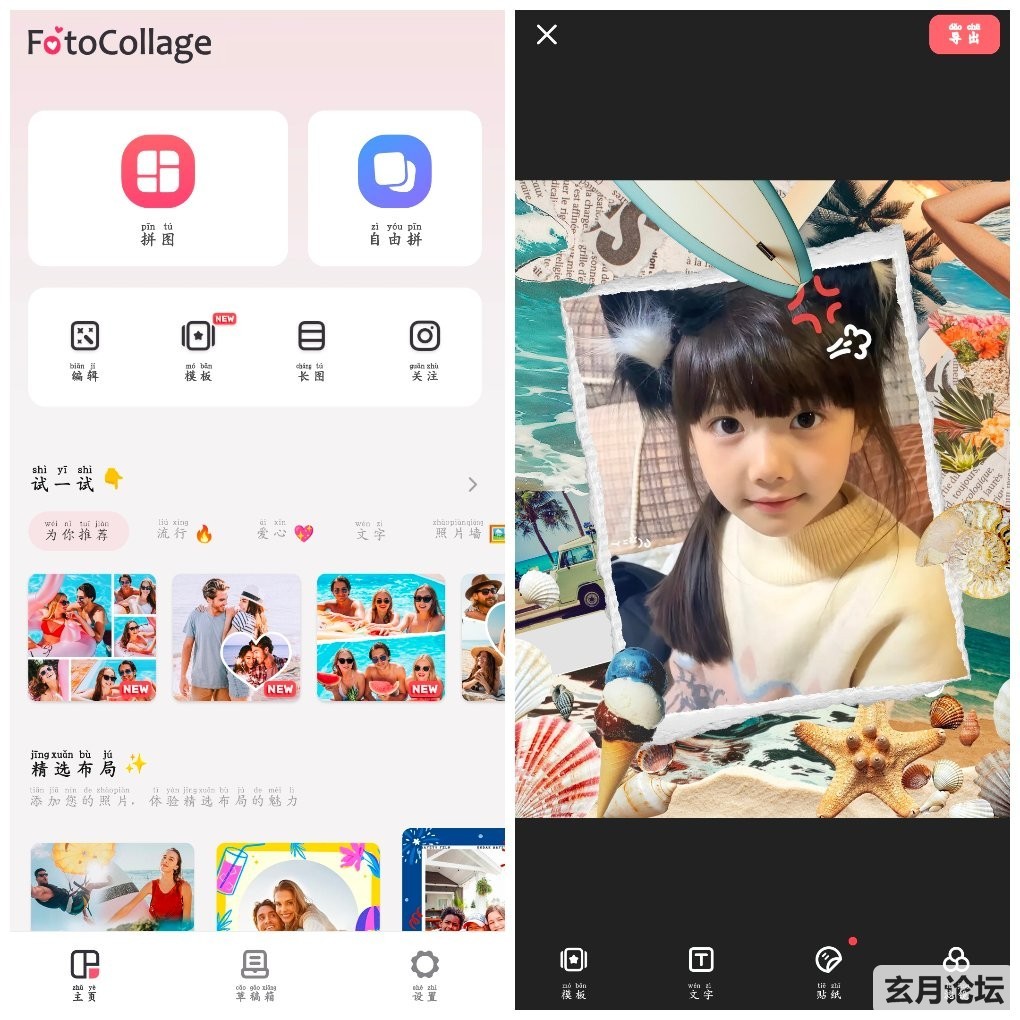Switch to the 主页 home tab

85,975
